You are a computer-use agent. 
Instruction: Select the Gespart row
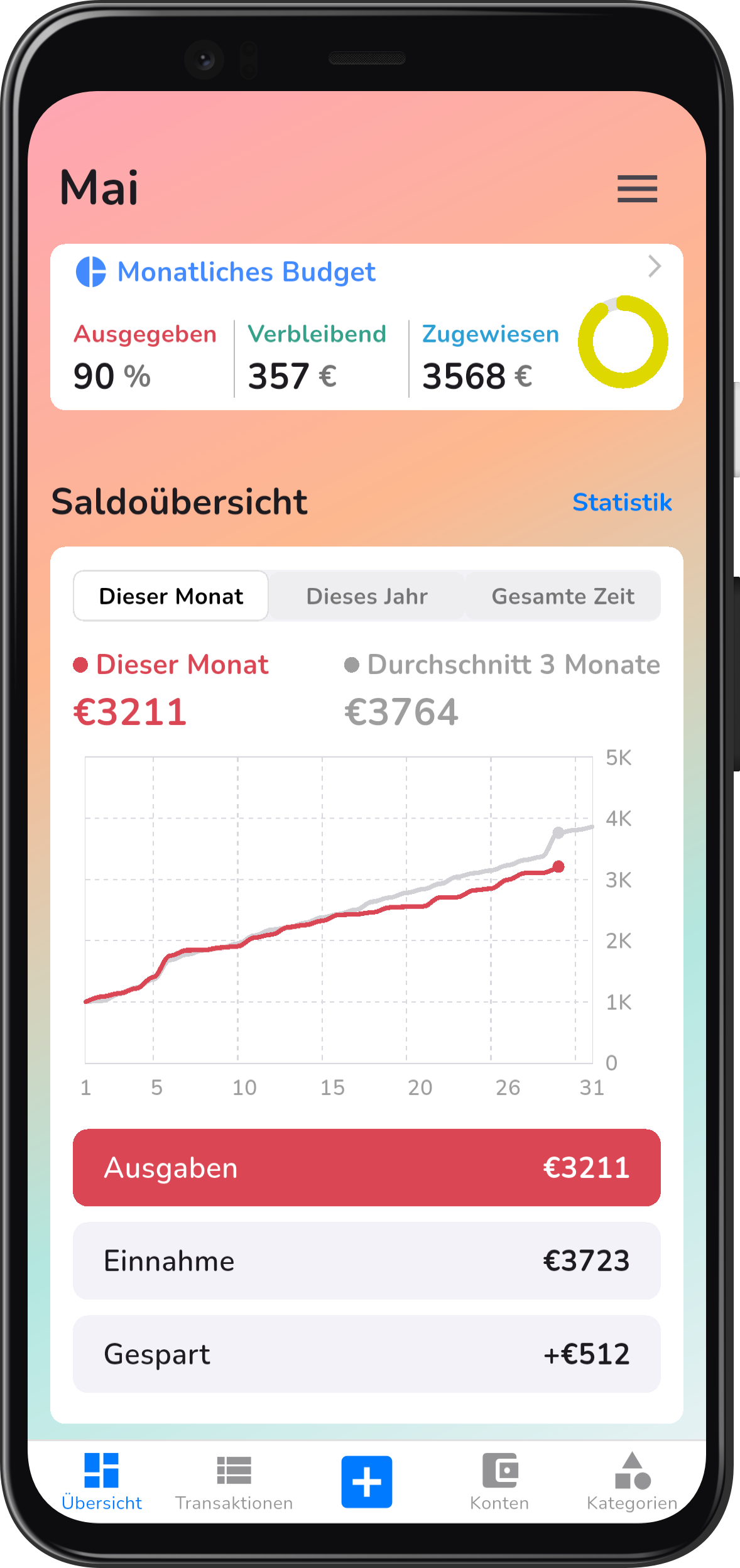(366, 1353)
